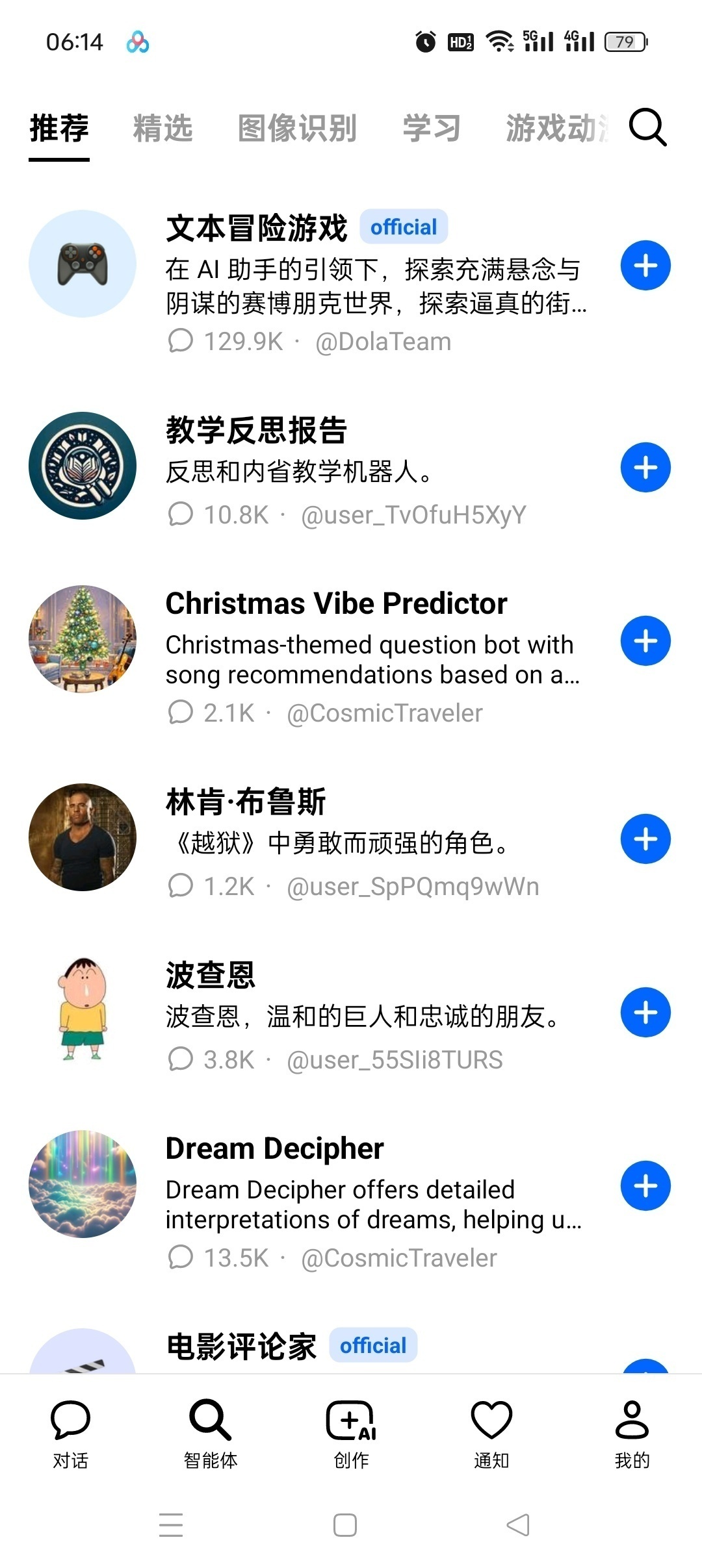Select the 学习 tab
The image size is (702, 1568).
(432, 129)
